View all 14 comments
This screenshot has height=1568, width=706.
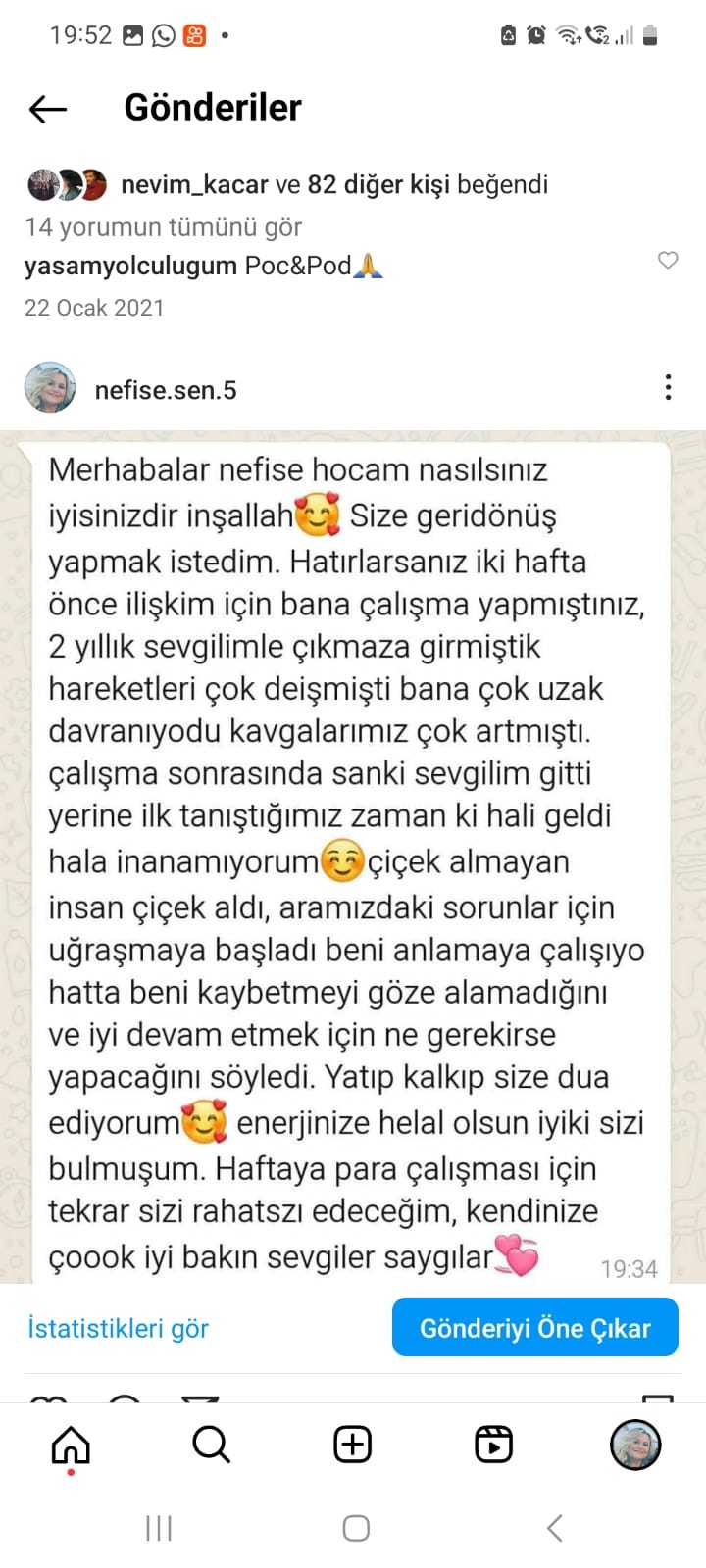point(163,227)
